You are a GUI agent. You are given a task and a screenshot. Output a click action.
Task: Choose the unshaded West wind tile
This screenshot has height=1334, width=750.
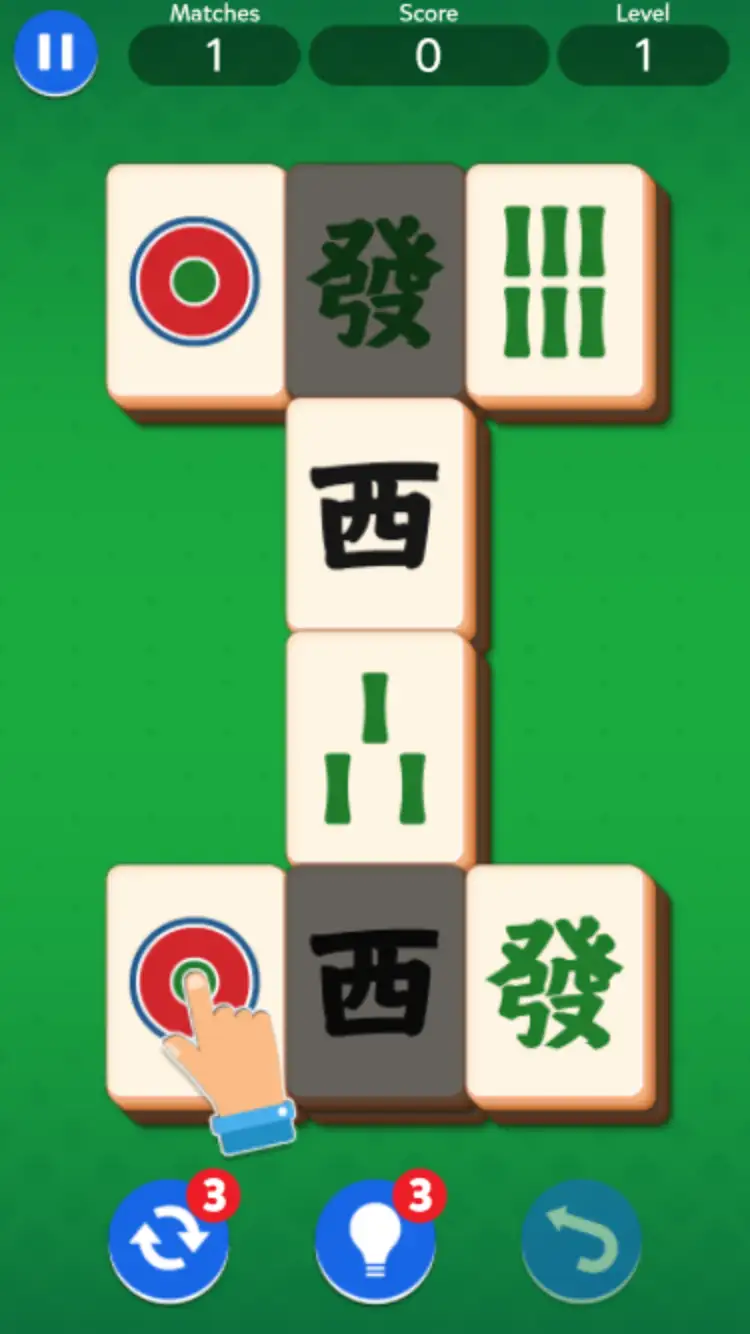[x=376, y=514]
